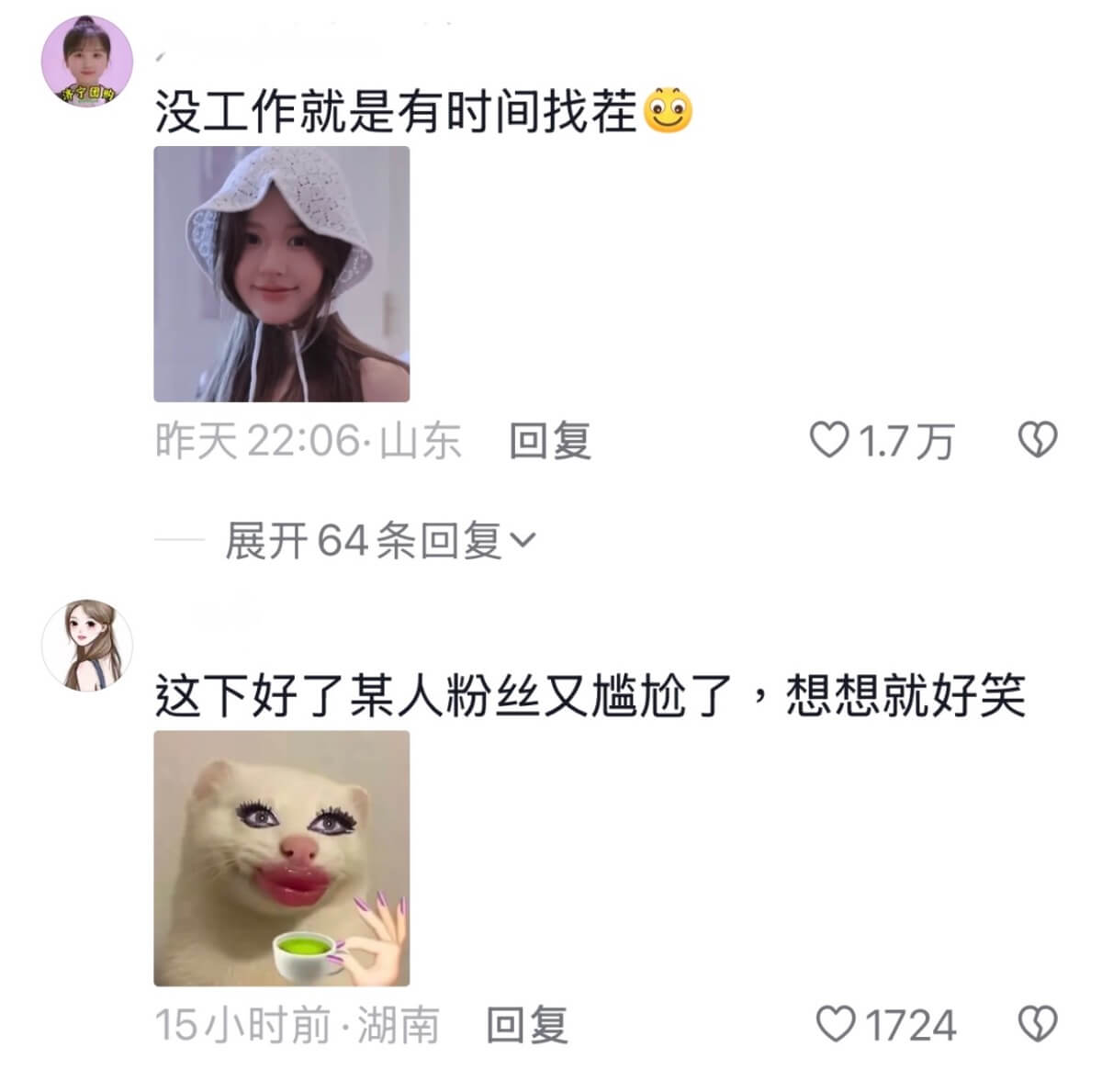Reply to the comment from 湖南
Viewport: 1102px width, 1092px height.
(526, 1025)
